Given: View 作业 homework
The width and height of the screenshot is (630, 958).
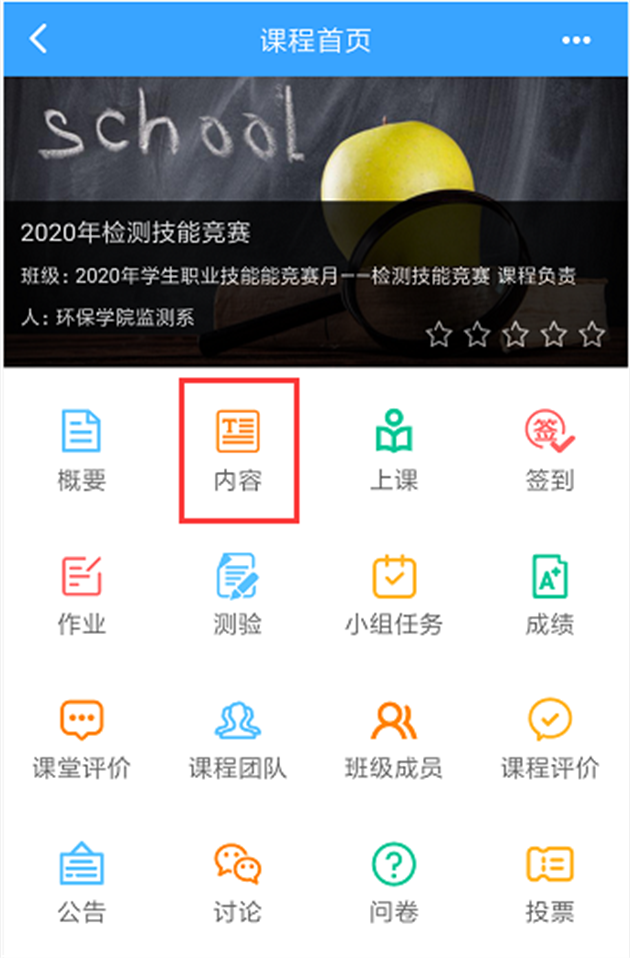Looking at the screenshot, I should pyautogui.click(x=81, y=594).
